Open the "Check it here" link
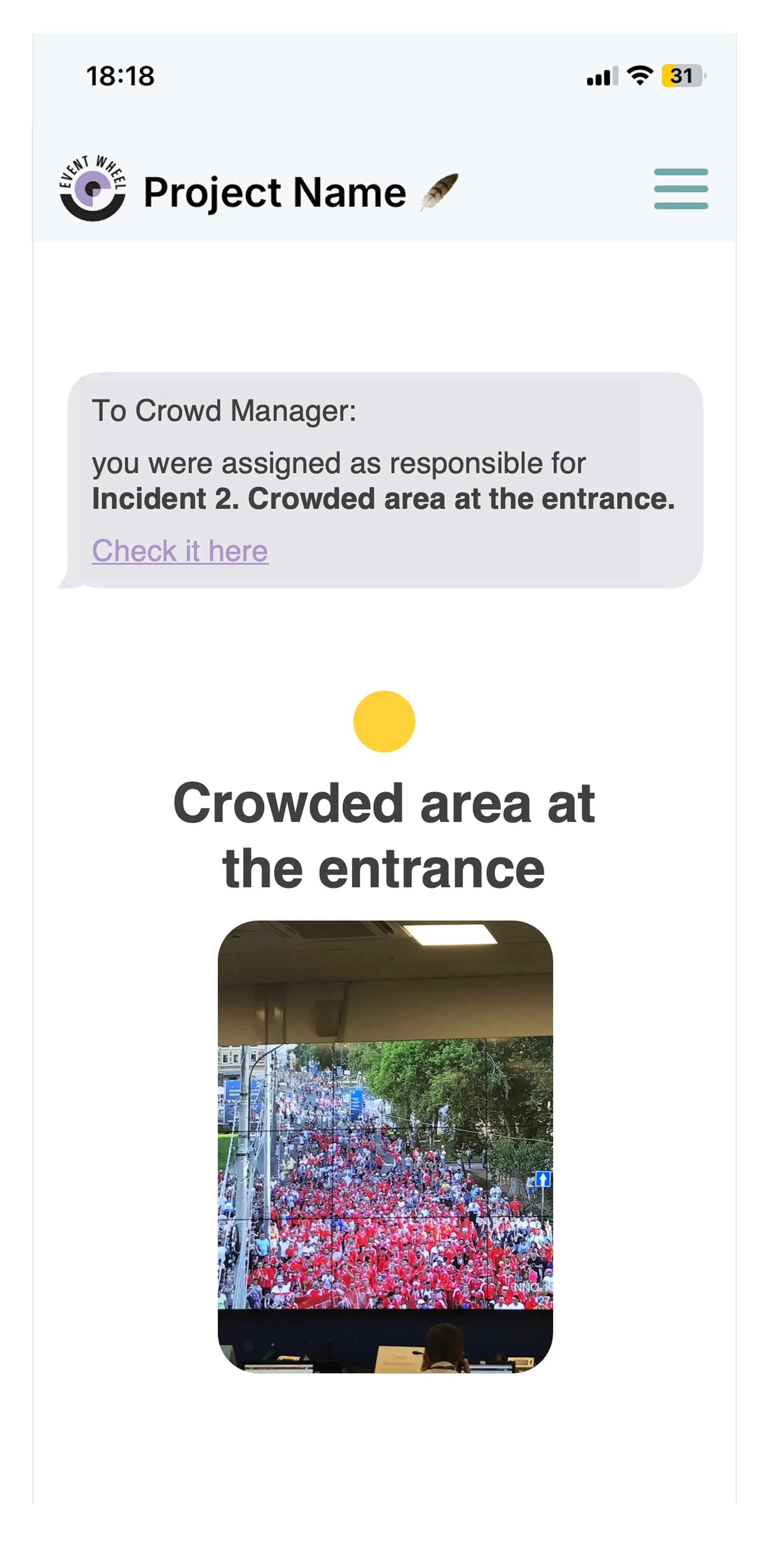The height and width of the screenshot is (1568, 768). (180, 550)
